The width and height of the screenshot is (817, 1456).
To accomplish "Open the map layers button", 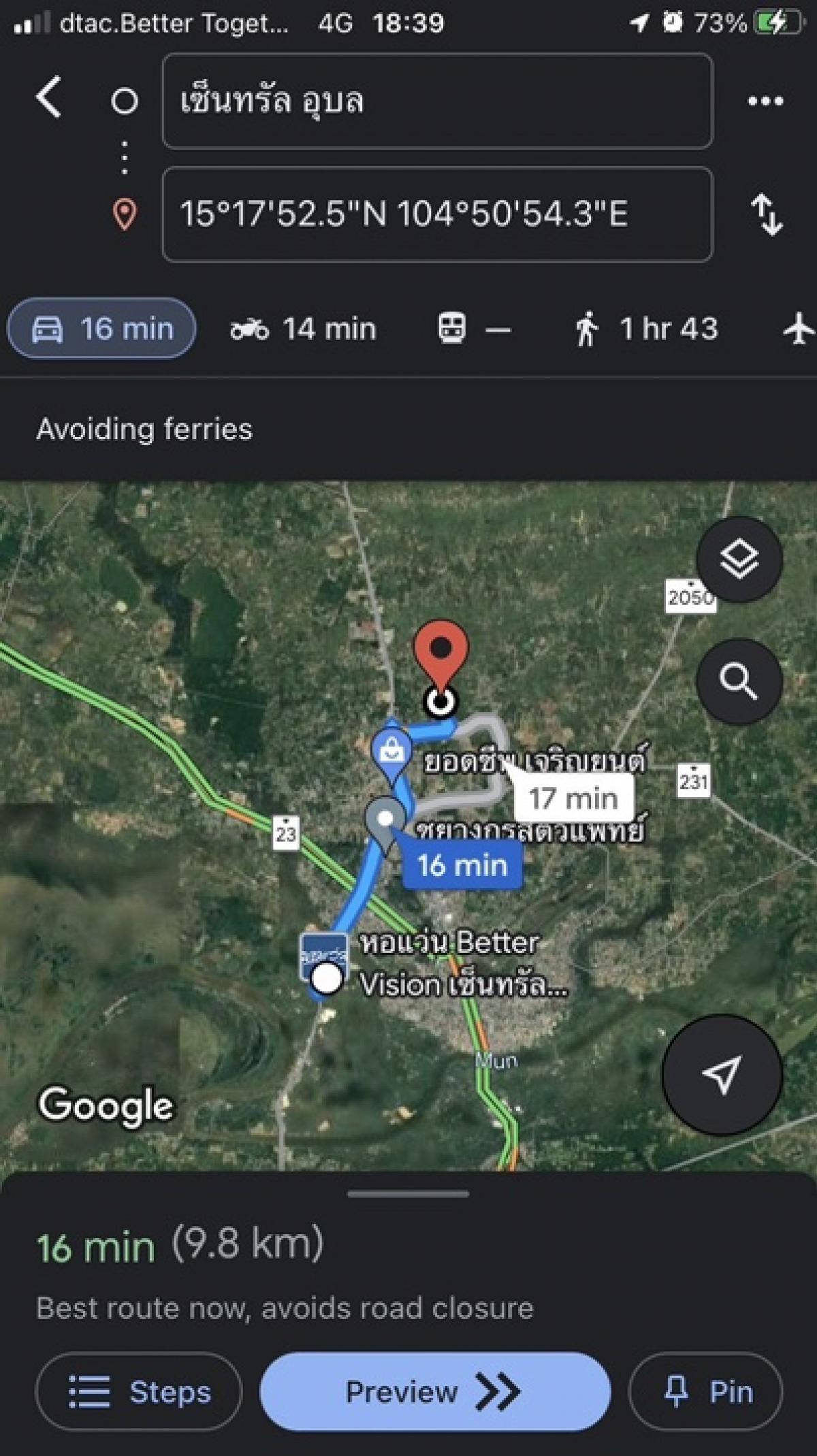I will coord(739,560).
